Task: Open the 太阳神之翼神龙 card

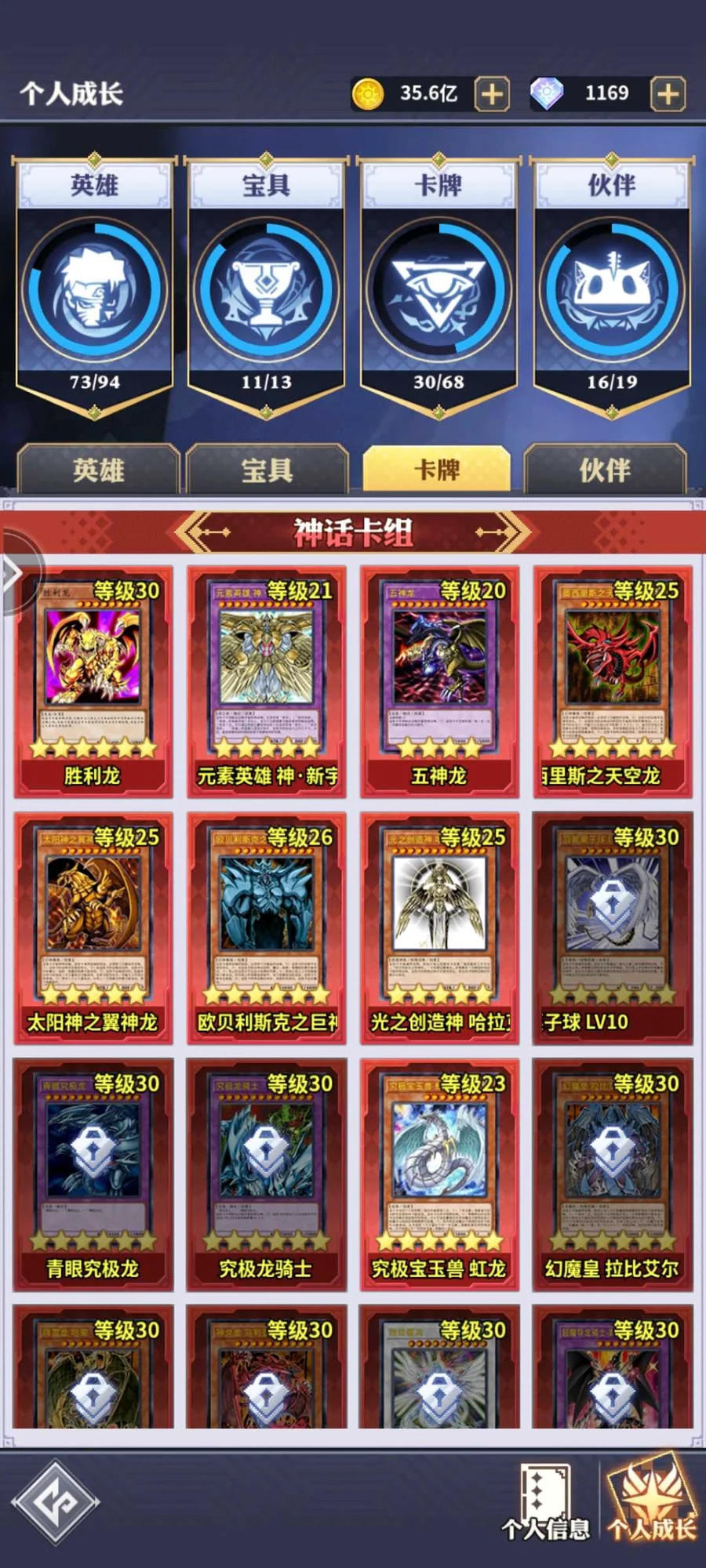Action: click(x=93, y=927)
